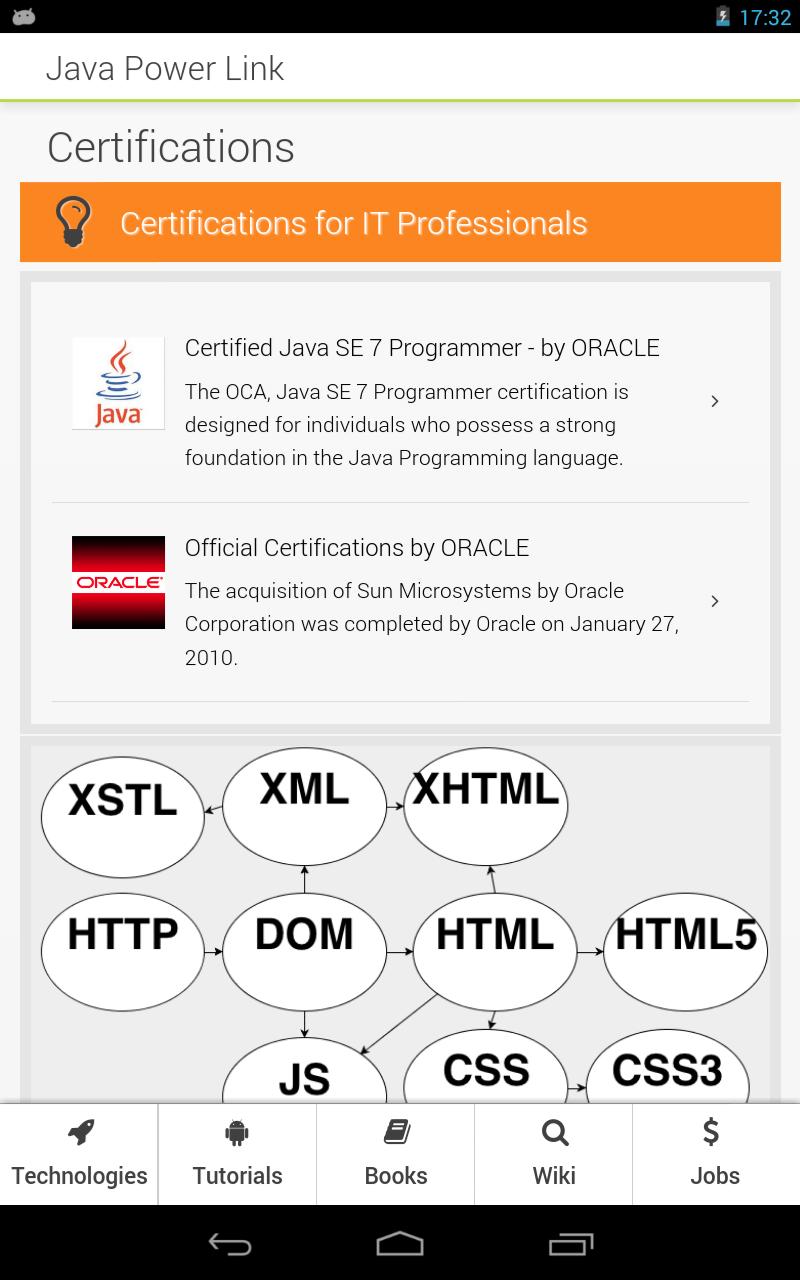The width and height of the screenshot is (800, 1280).
Task: Tap the system back button
Action: (x=229, y=1244)
